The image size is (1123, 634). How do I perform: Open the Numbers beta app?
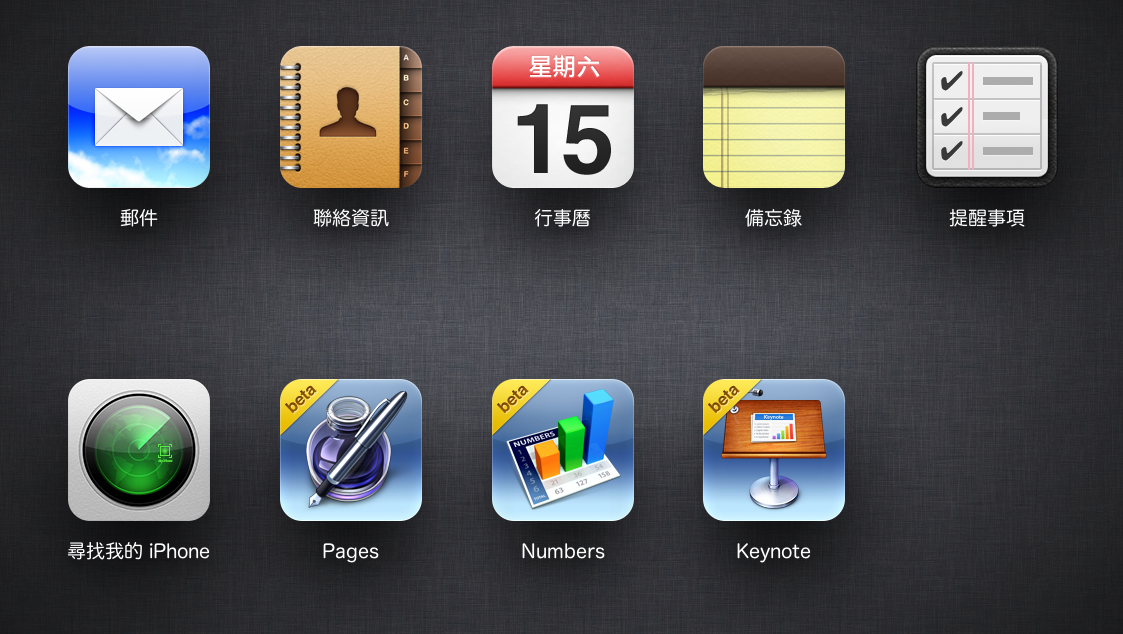(562, 450)
